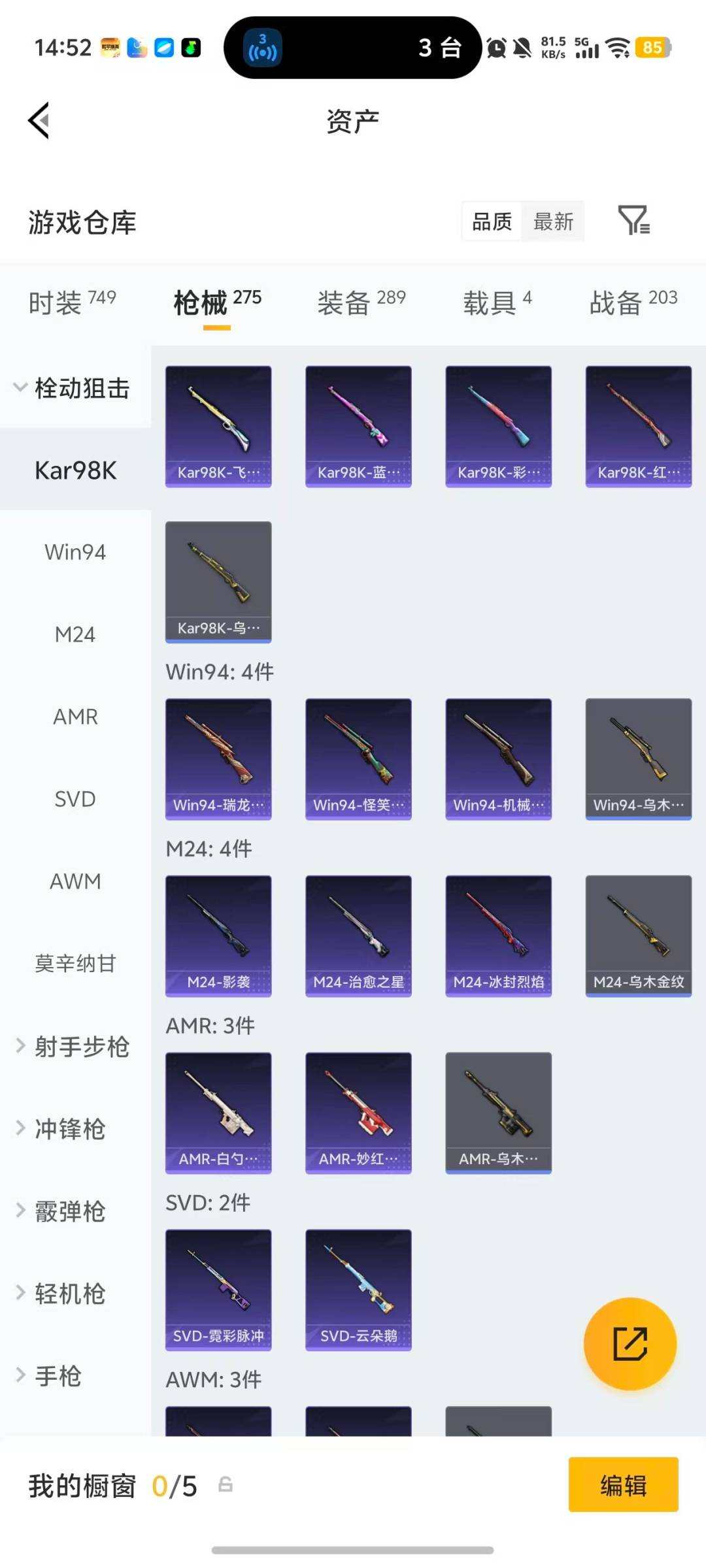Tap the lock icon next to 我的橱窗

[x=226, y=1484]
